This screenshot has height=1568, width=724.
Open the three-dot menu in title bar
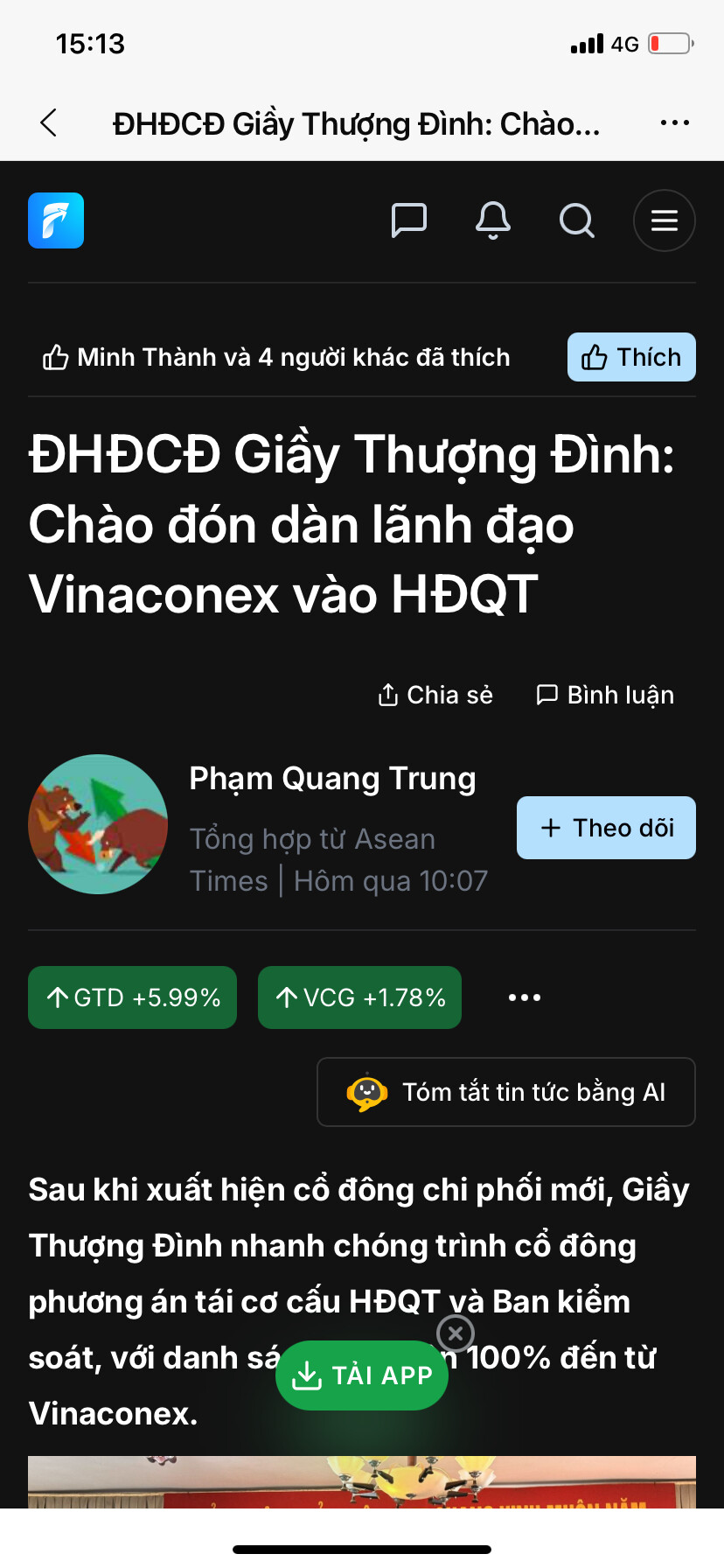pos(674,123)
